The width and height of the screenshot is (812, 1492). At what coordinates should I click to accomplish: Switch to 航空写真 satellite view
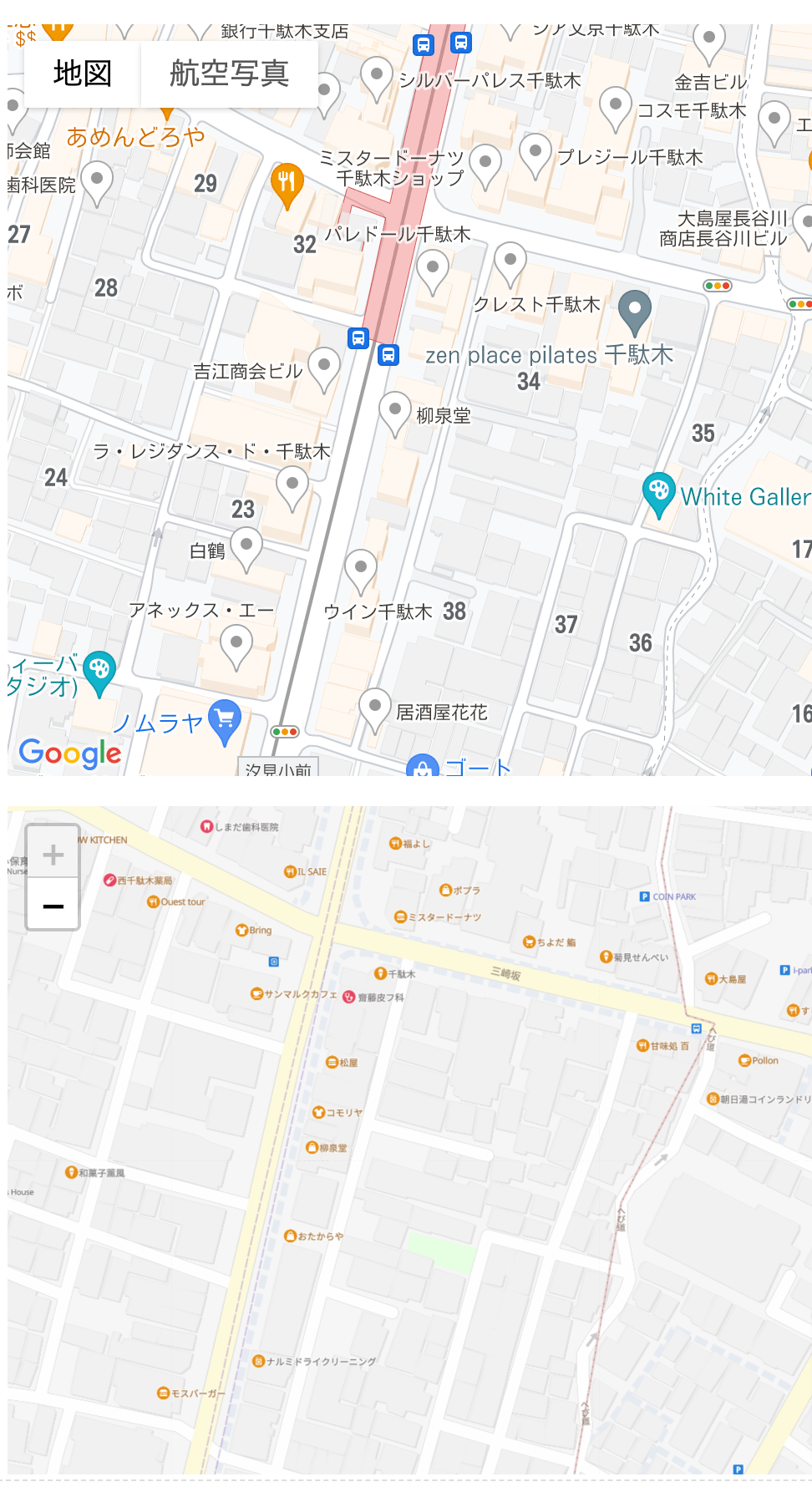(x=230, y=74)
